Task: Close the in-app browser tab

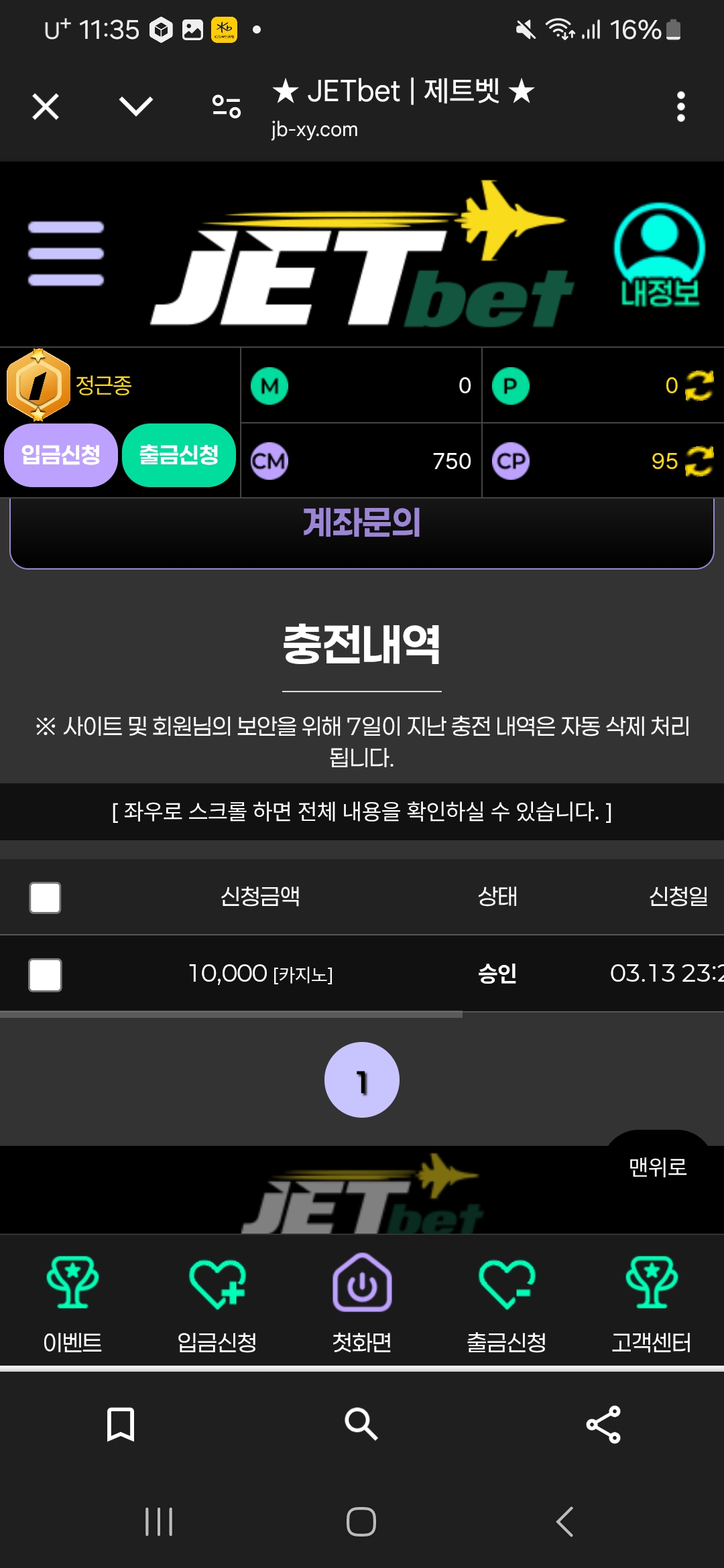Action: point(46,107)
